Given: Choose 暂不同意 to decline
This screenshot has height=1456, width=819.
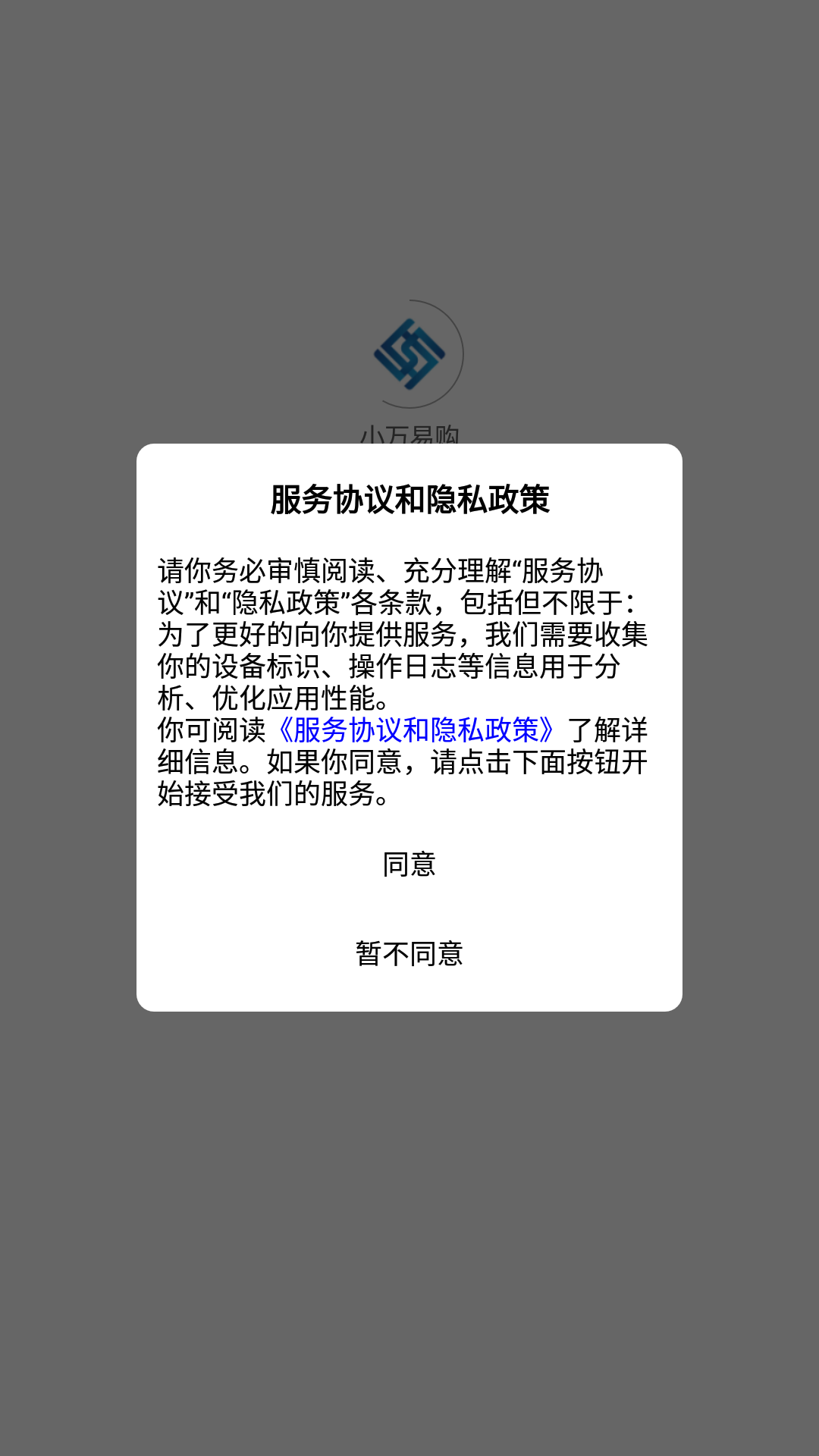Looking at the screenshot, I should point(409,953).
